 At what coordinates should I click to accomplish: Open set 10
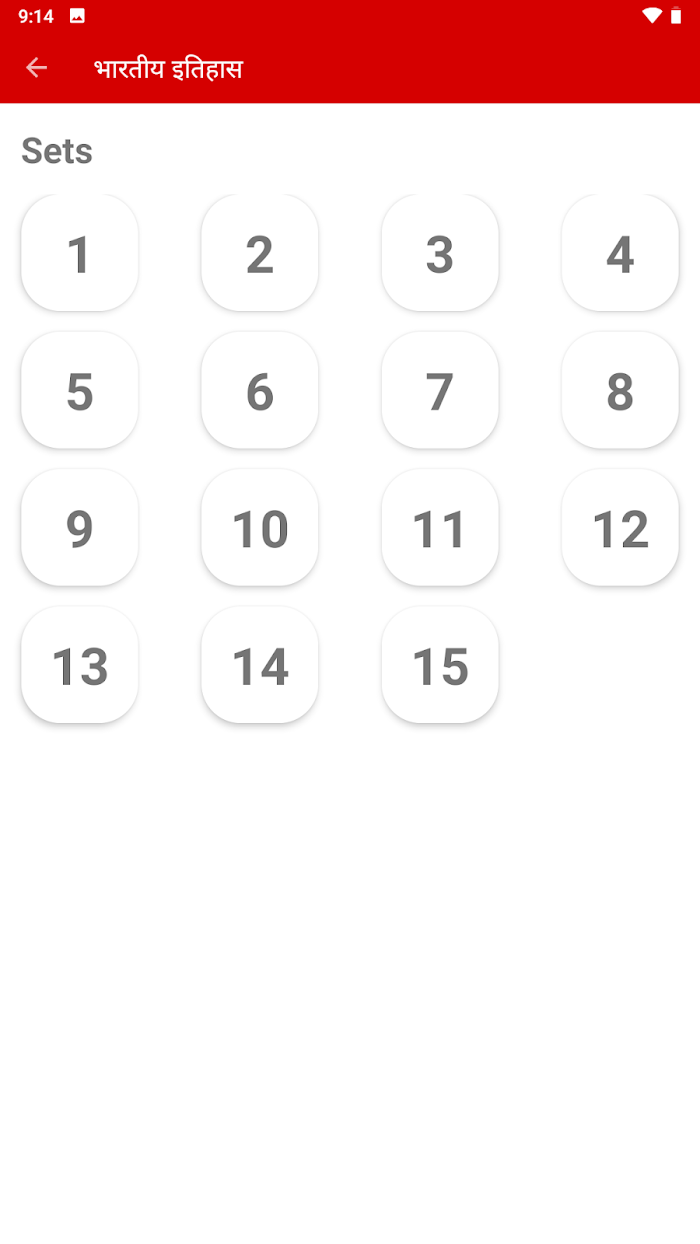[260, 527]
